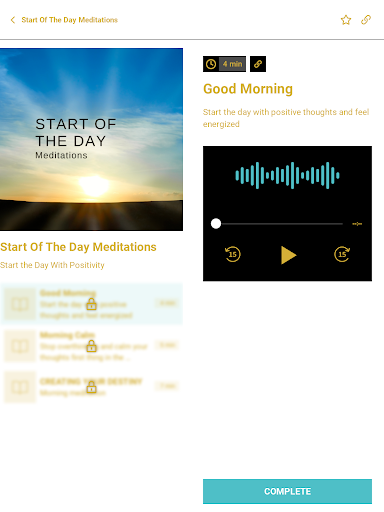Play the Good Morning audio
The image size is (384, 512).
(288, 255)
